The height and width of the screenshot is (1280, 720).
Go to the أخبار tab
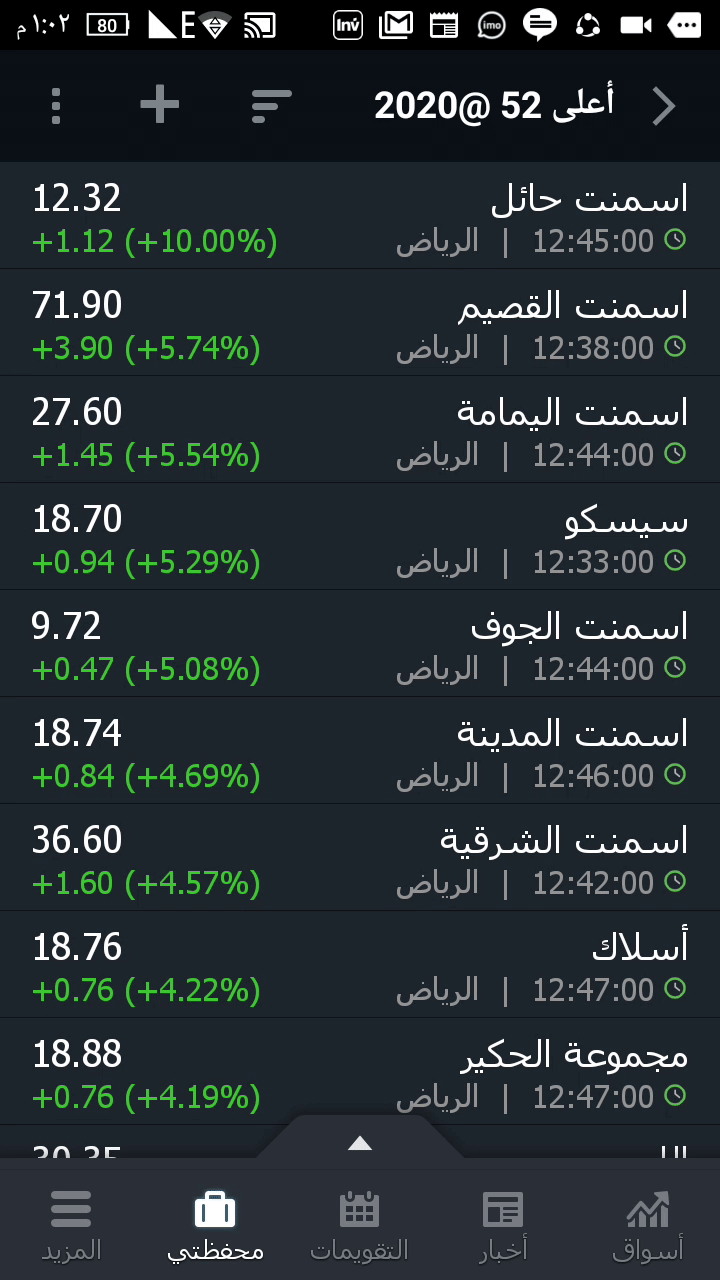(503, 1225)
